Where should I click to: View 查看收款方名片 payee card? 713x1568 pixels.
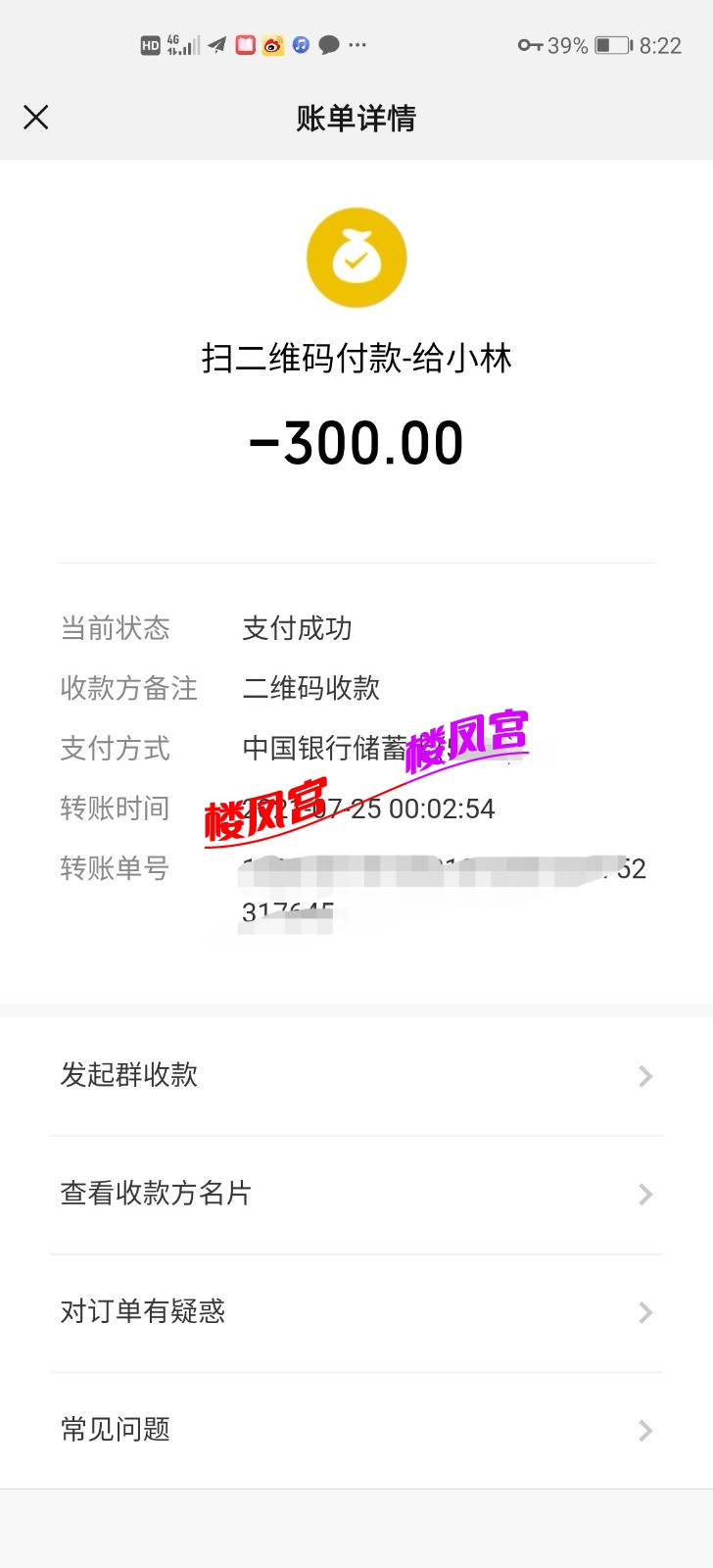[356, 1194]
